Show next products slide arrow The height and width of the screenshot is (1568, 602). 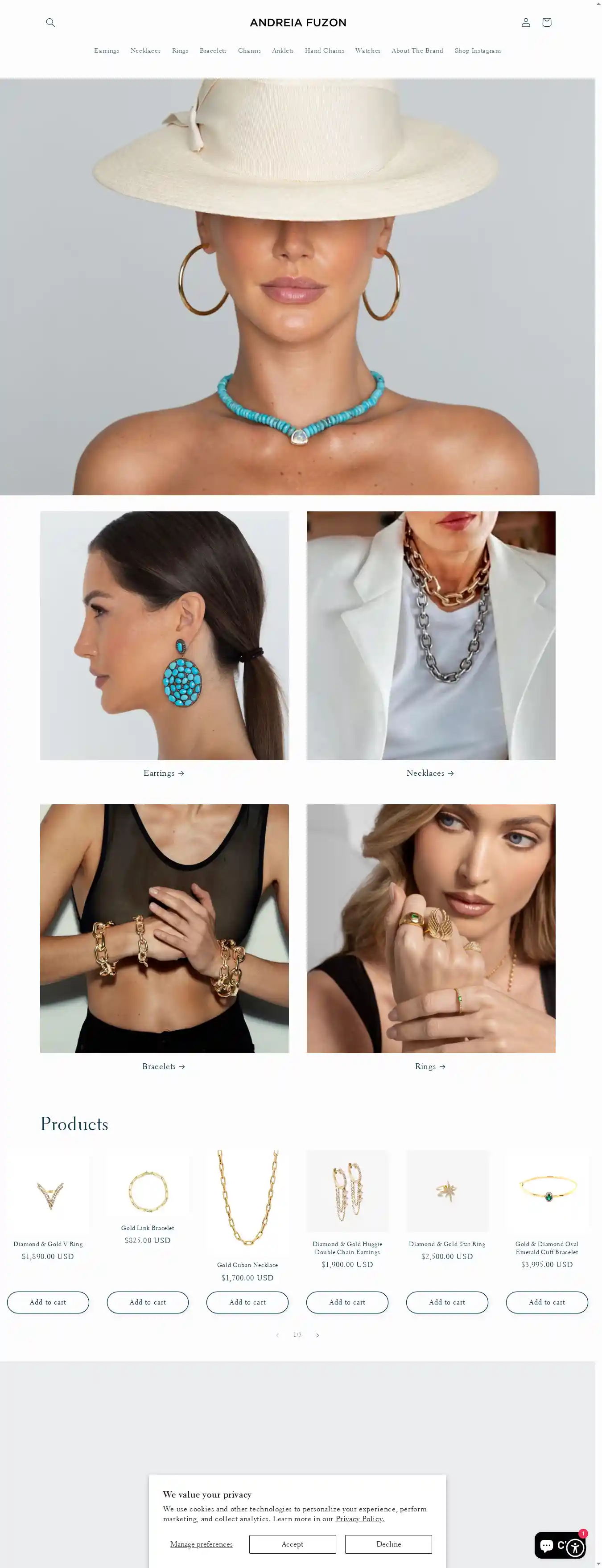(x=317, y=1335)
